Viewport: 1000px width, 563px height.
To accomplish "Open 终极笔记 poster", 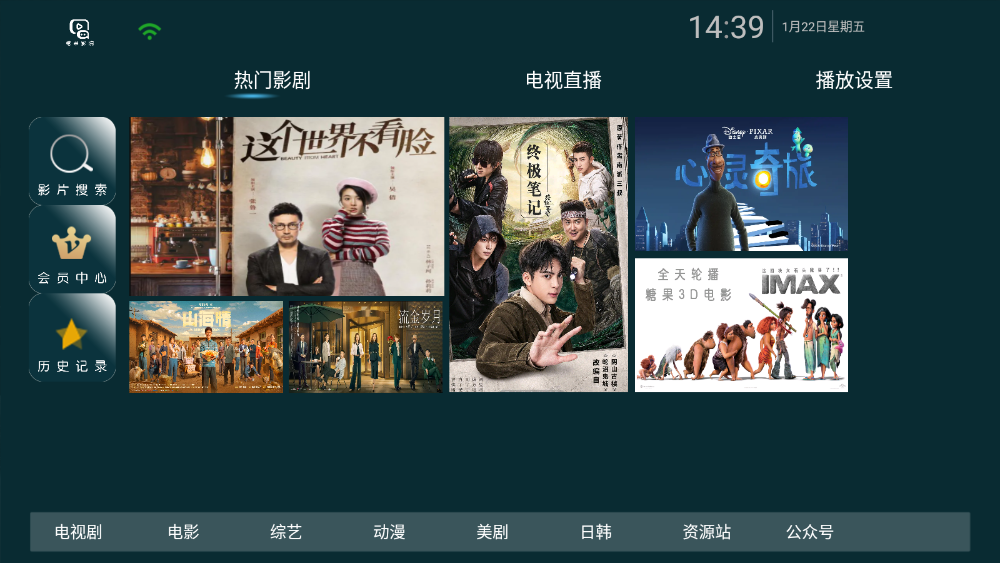I will tap(538, 254).
